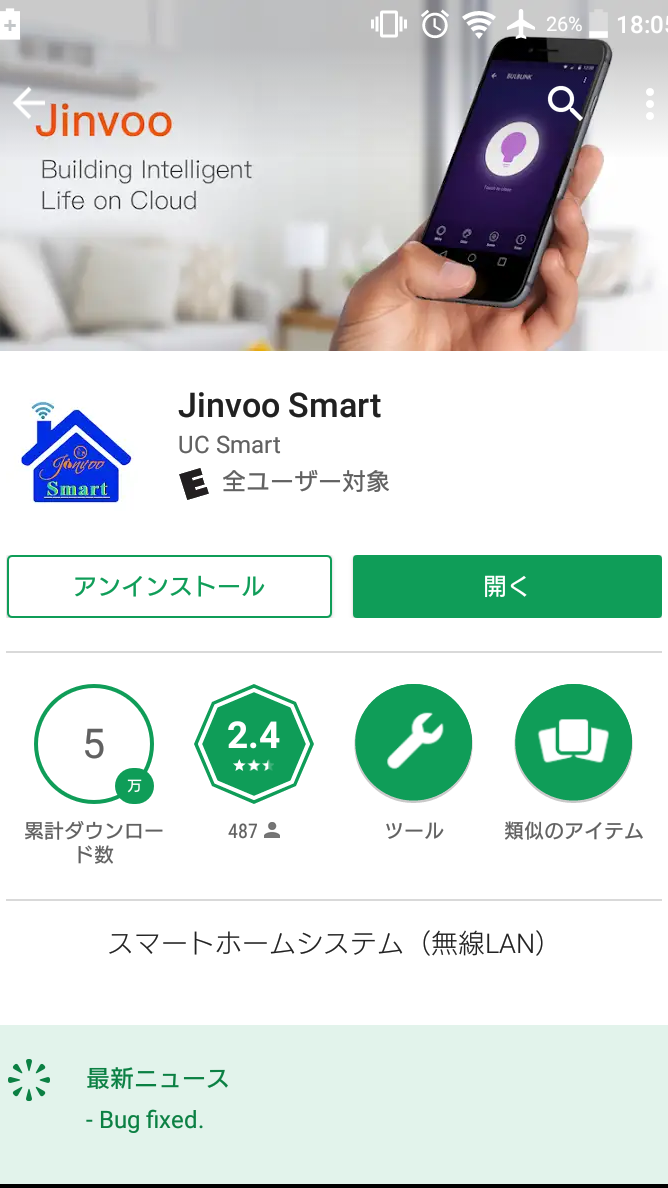
Task: Go back using the top-left arrow
Action: 29,103
